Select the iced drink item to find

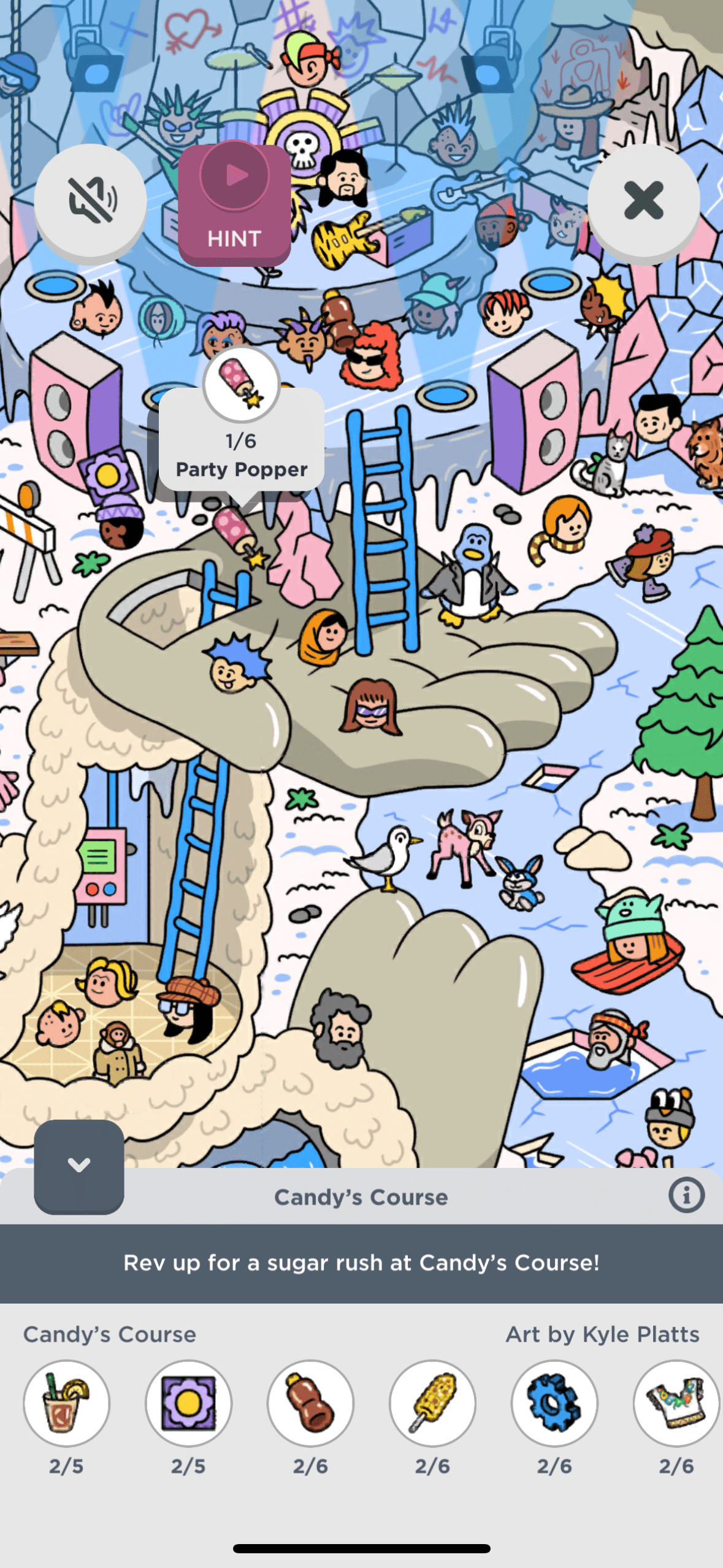click(x=66, y=1404)
